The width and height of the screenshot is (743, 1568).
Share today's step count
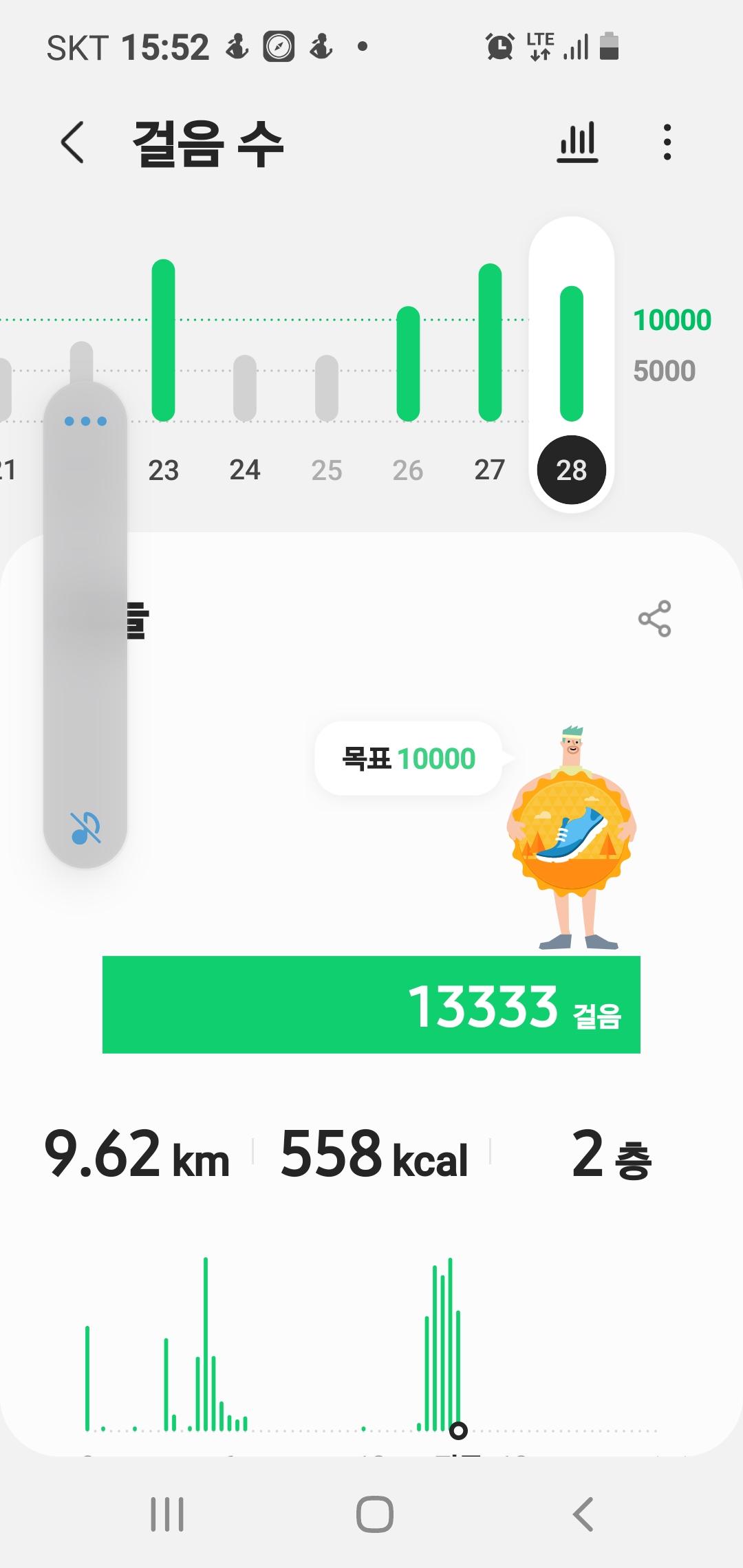coord(654,618)
